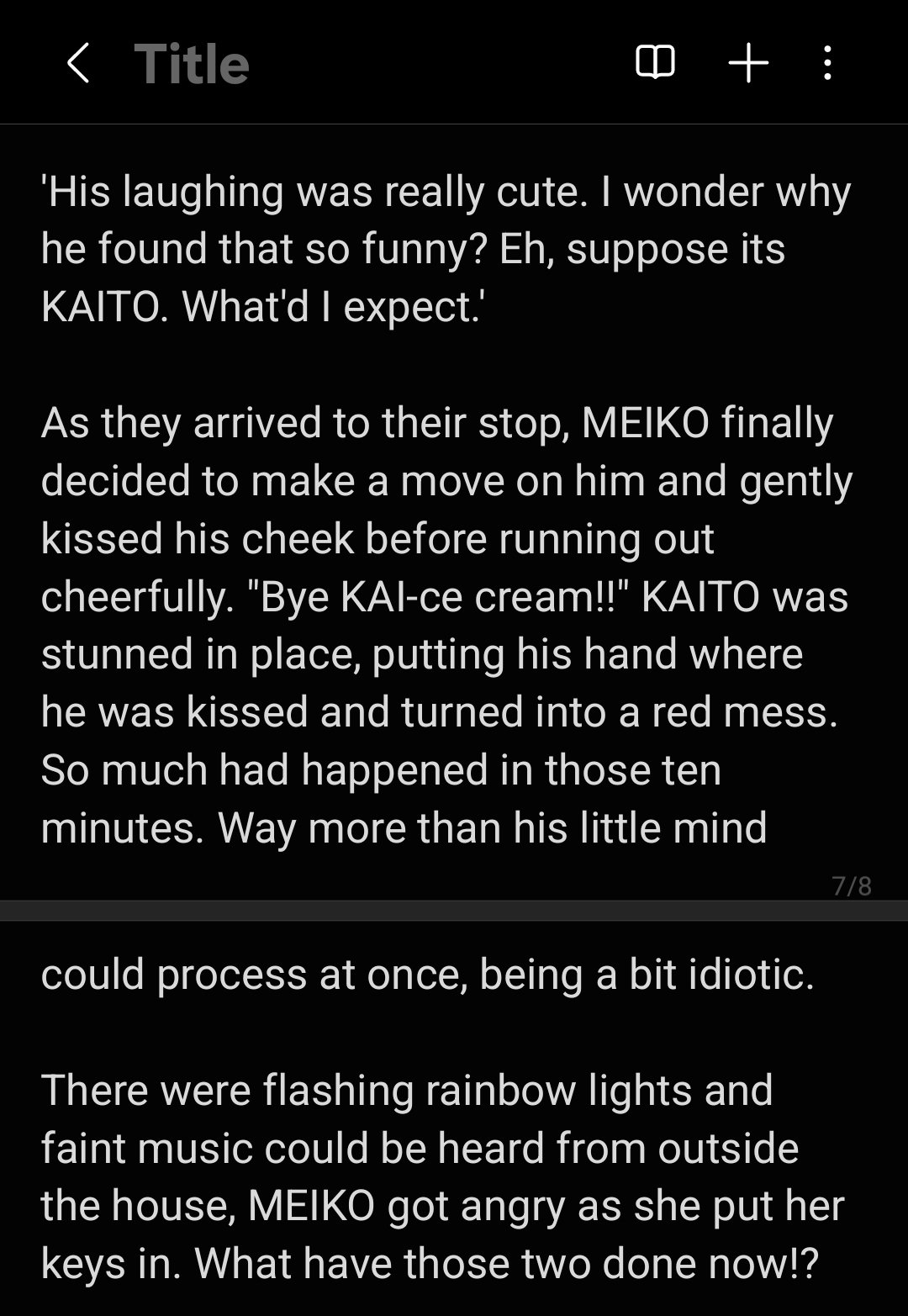Switch to reading mode with the book icon
The width and height of the screenshot is (908, 1316).
coord(655,63)
